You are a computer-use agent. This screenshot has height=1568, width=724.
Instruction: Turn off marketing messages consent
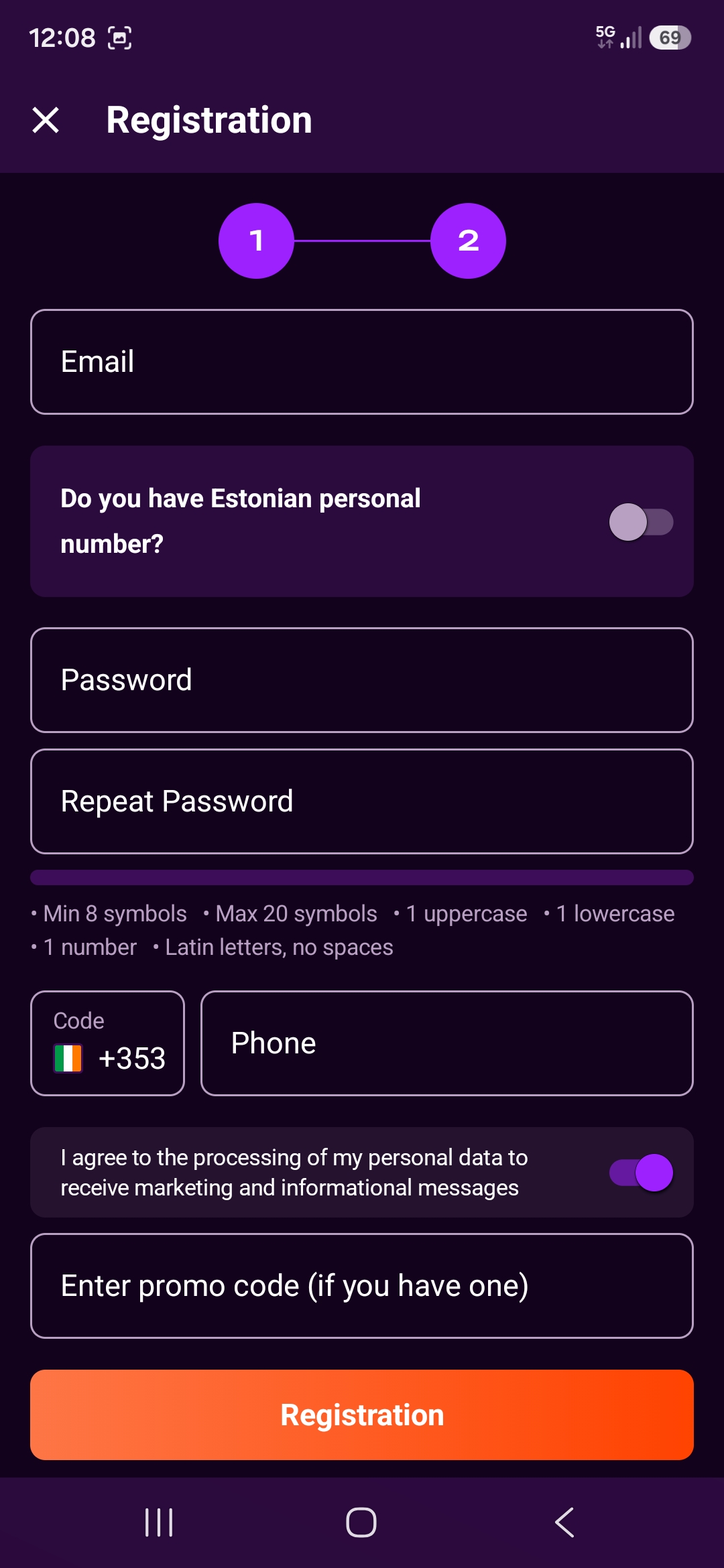coord(641,1173)
